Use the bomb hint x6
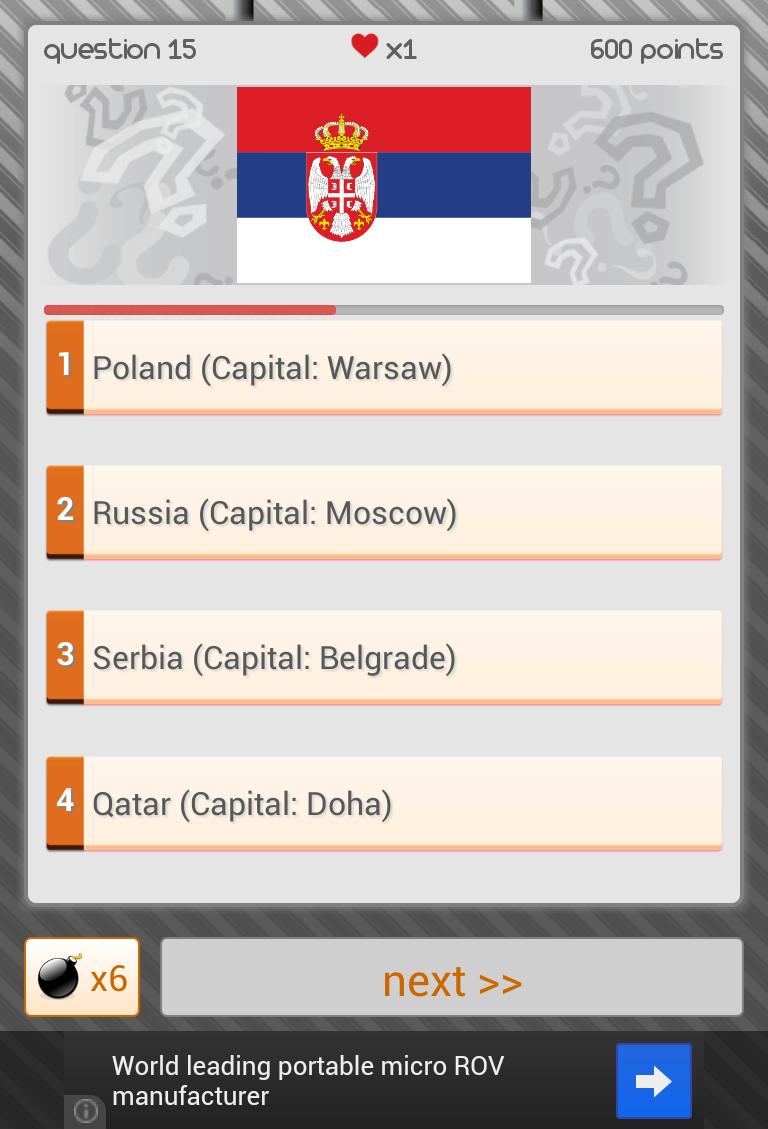The image size is (768, 1129). pos(82,977)
